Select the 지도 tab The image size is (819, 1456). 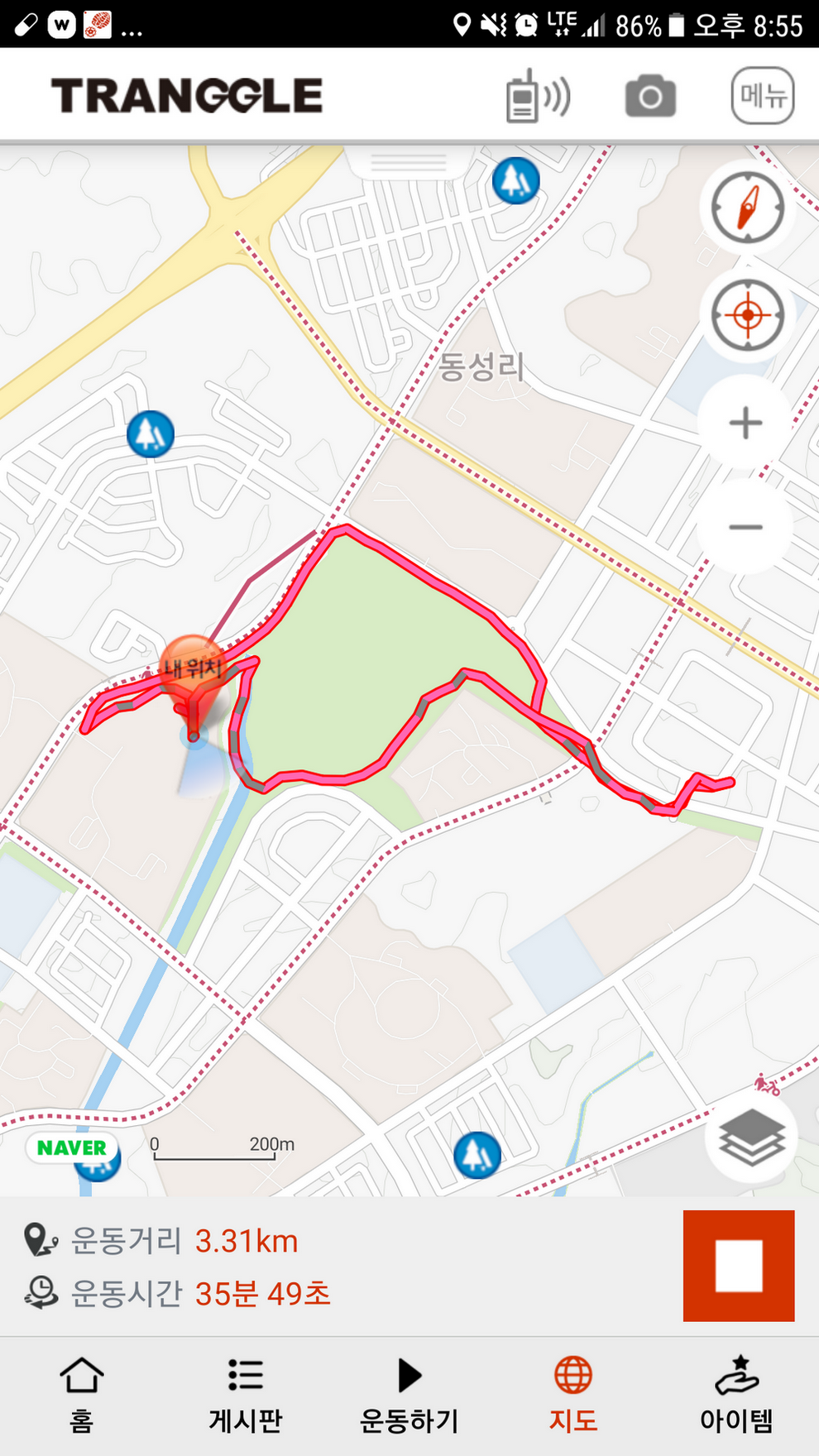(572, 1395)
